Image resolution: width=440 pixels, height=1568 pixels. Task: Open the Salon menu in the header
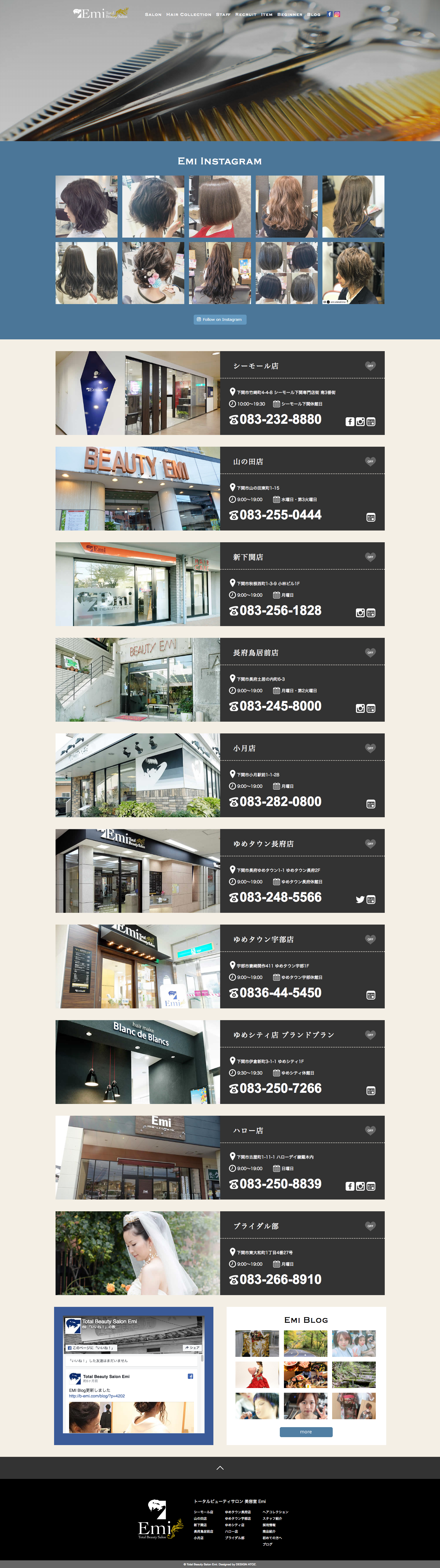153,15
